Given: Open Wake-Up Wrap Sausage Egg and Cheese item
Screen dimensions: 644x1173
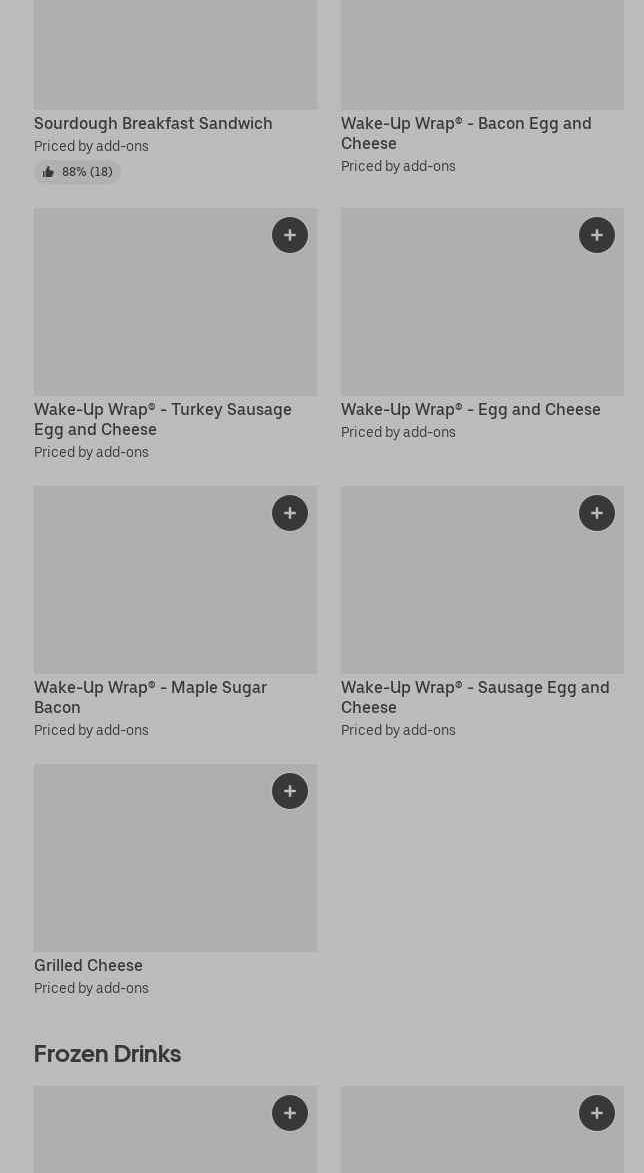Looking at the screenshot, I should click(x=475, y=697).
